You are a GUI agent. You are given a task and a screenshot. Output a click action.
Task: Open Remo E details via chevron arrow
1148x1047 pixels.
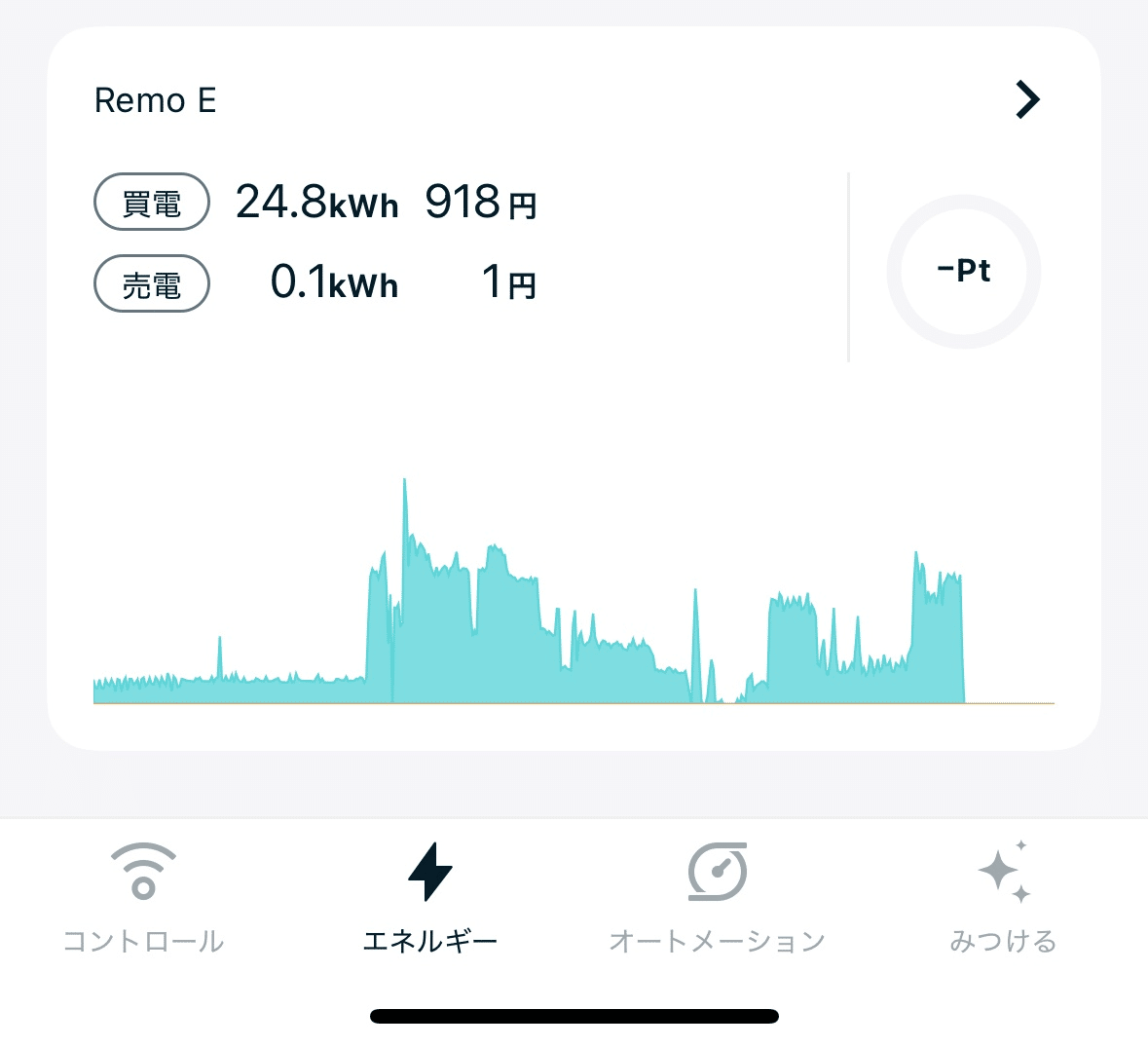tap(1027, 99)
